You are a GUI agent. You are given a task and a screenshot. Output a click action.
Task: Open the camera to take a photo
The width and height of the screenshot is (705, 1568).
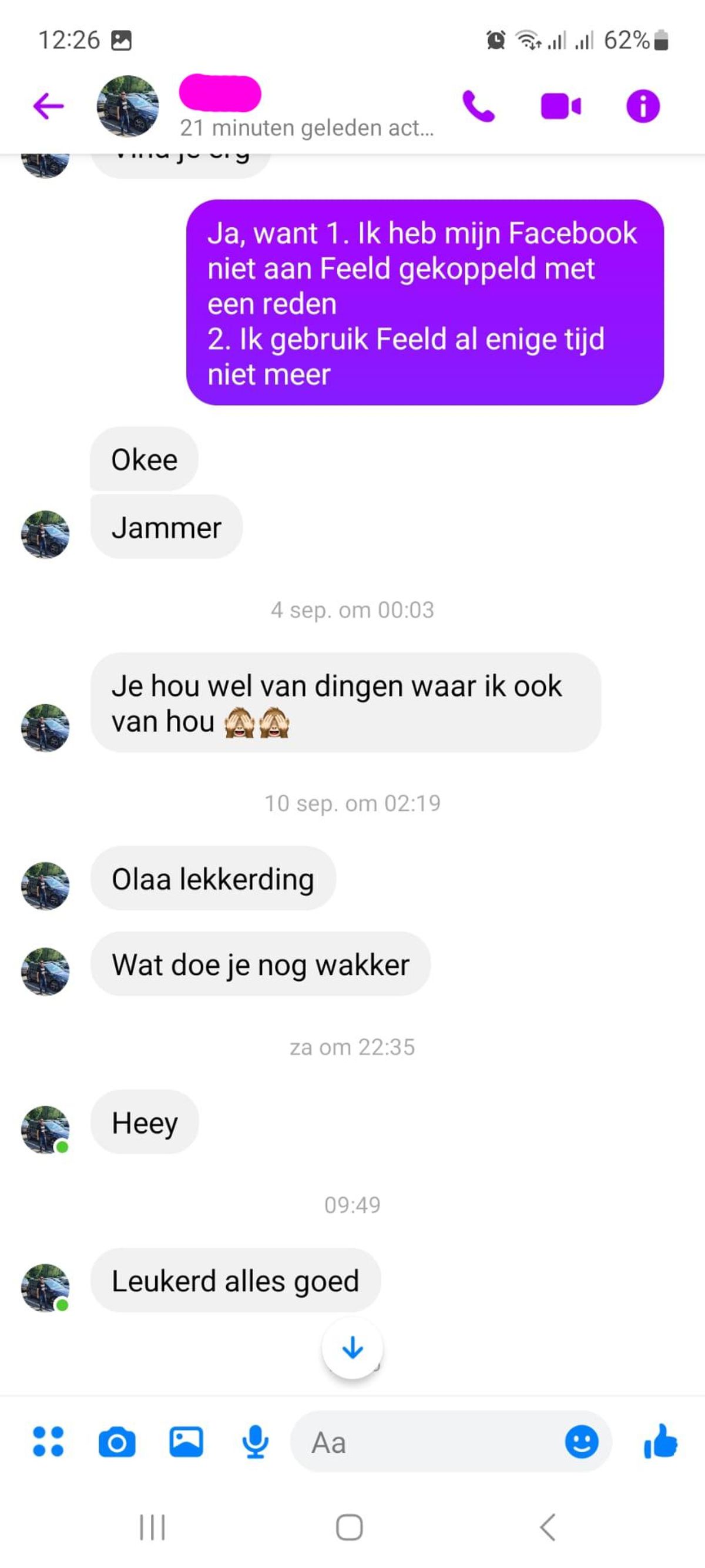coord(117,1442)
